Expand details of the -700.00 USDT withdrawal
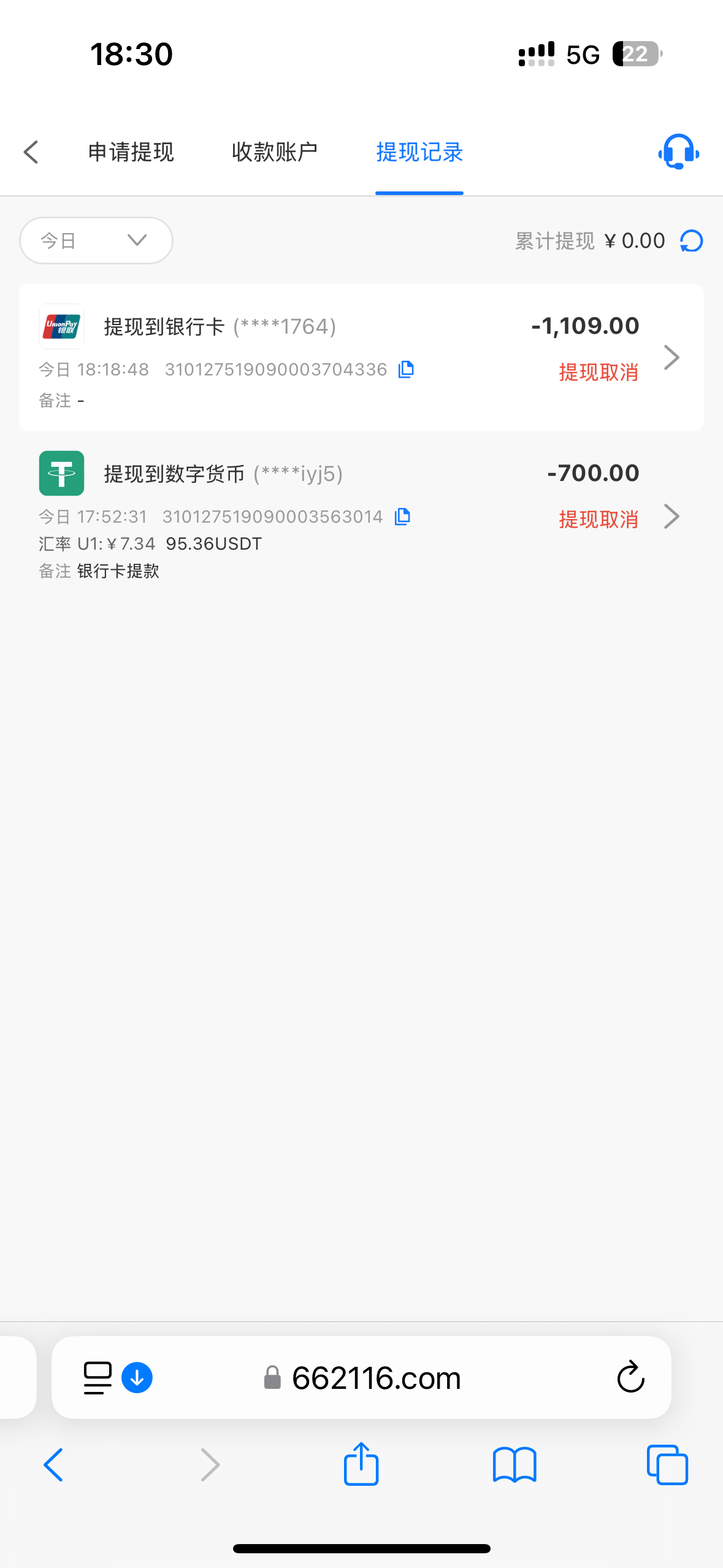Viewport: 723px width, 1568px height. click(671, 517)
